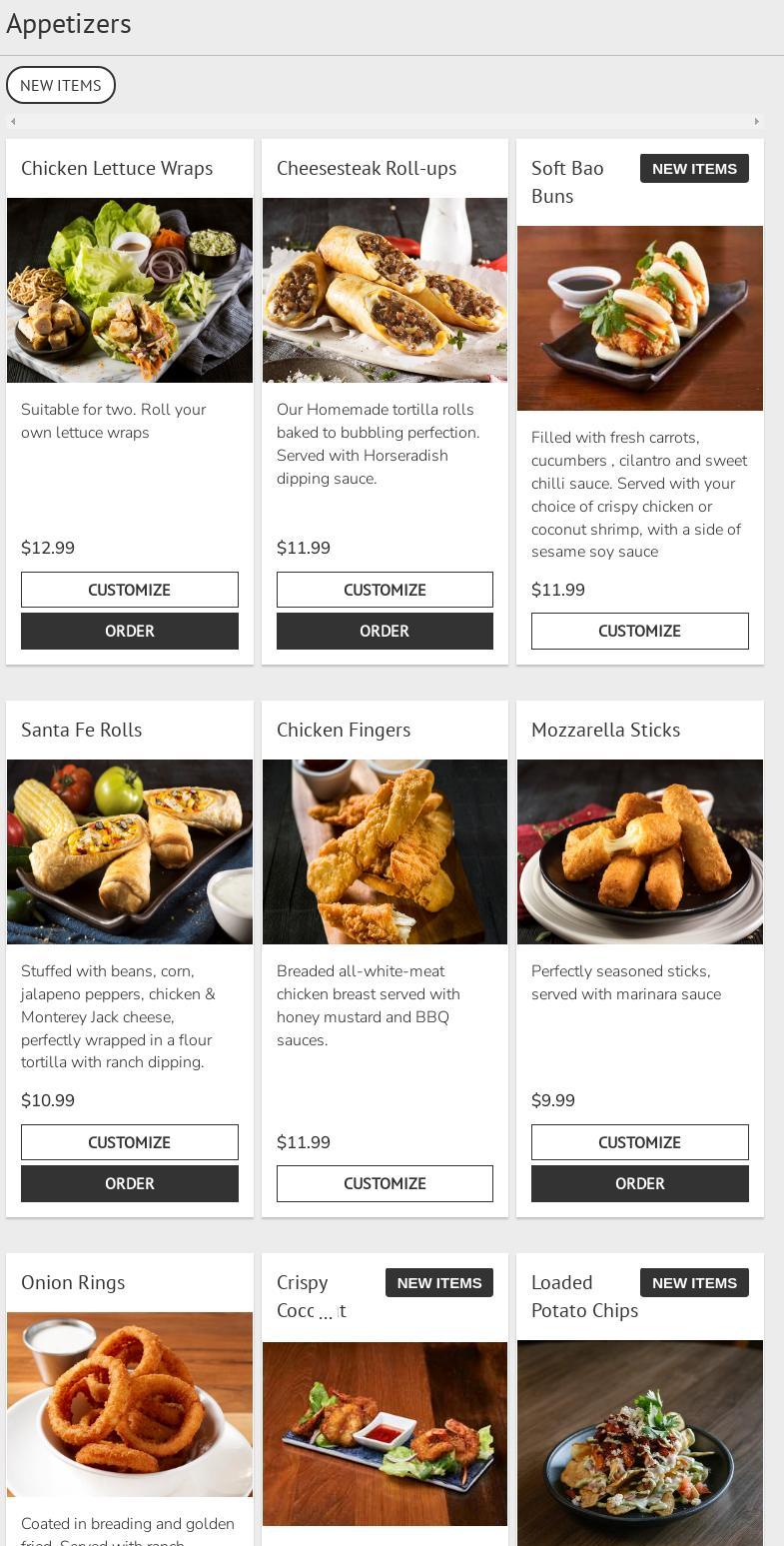This screenshot has width=784, height=1546.
Task: Customize the Mozzarella Sticks
Action: [x=640, y=1142]
